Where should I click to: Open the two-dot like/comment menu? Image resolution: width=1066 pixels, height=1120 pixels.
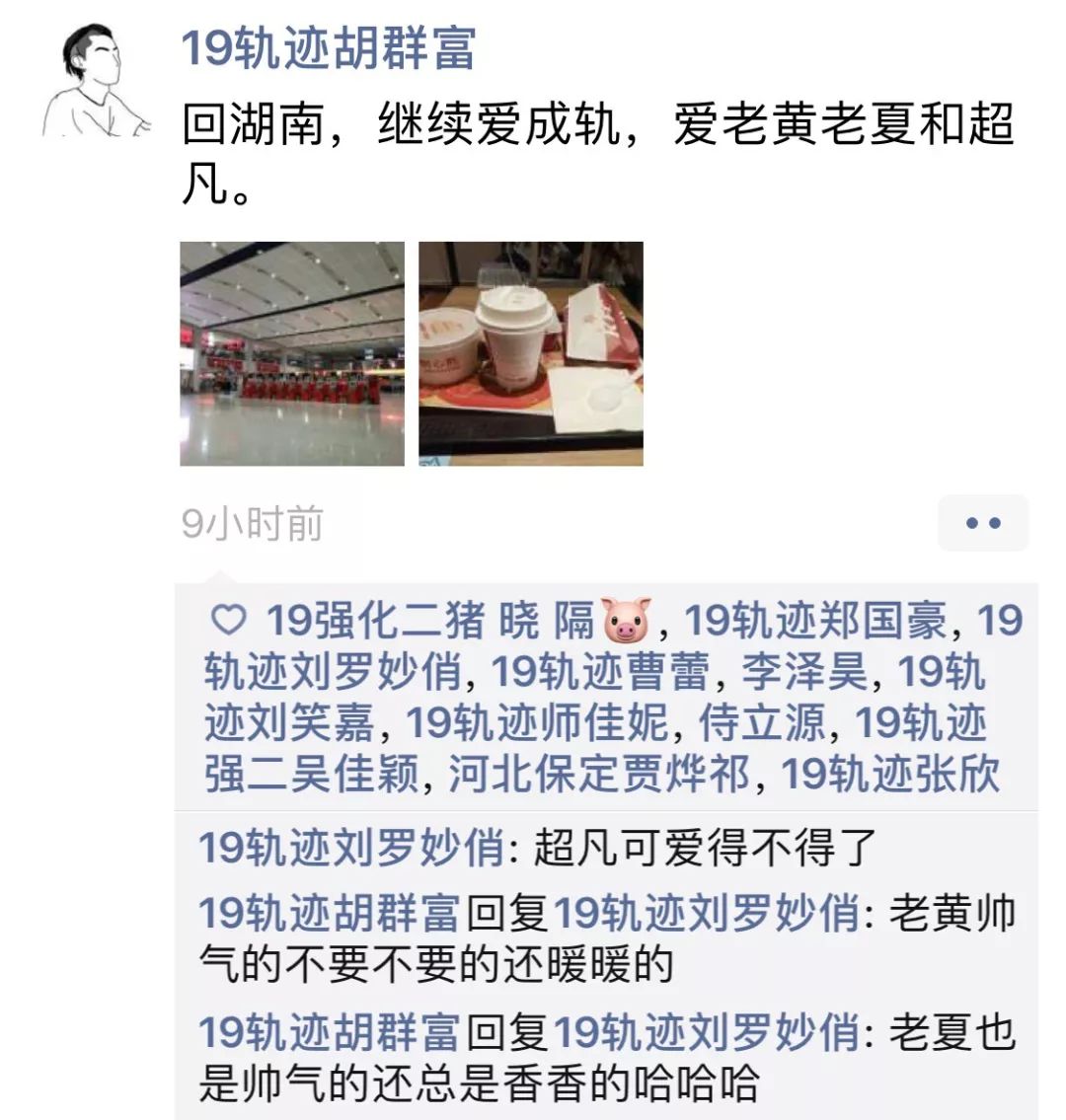click(x=982, y=523)
